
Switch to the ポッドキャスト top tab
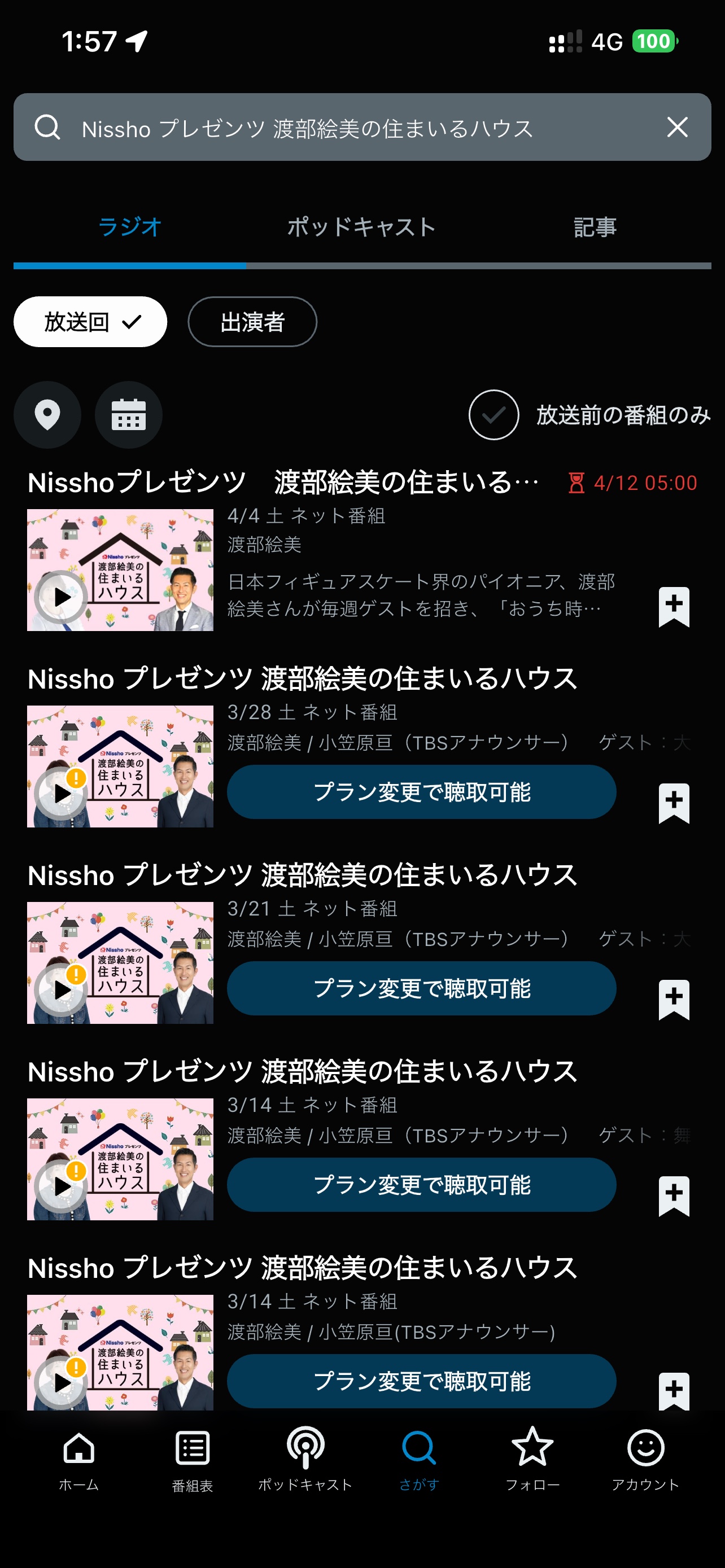click(x=361, y=227)
